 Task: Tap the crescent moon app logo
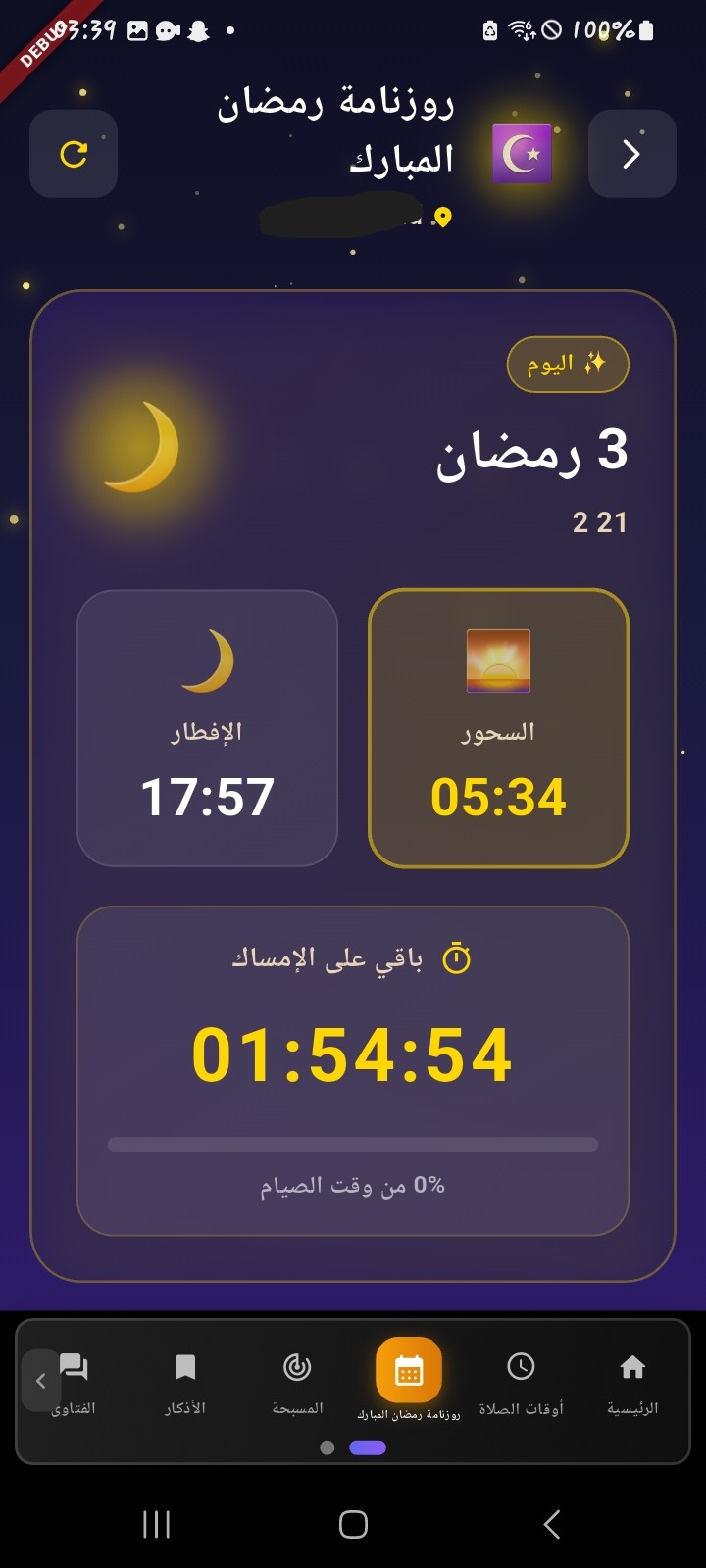pyautogui.click(x=521, y=154)
